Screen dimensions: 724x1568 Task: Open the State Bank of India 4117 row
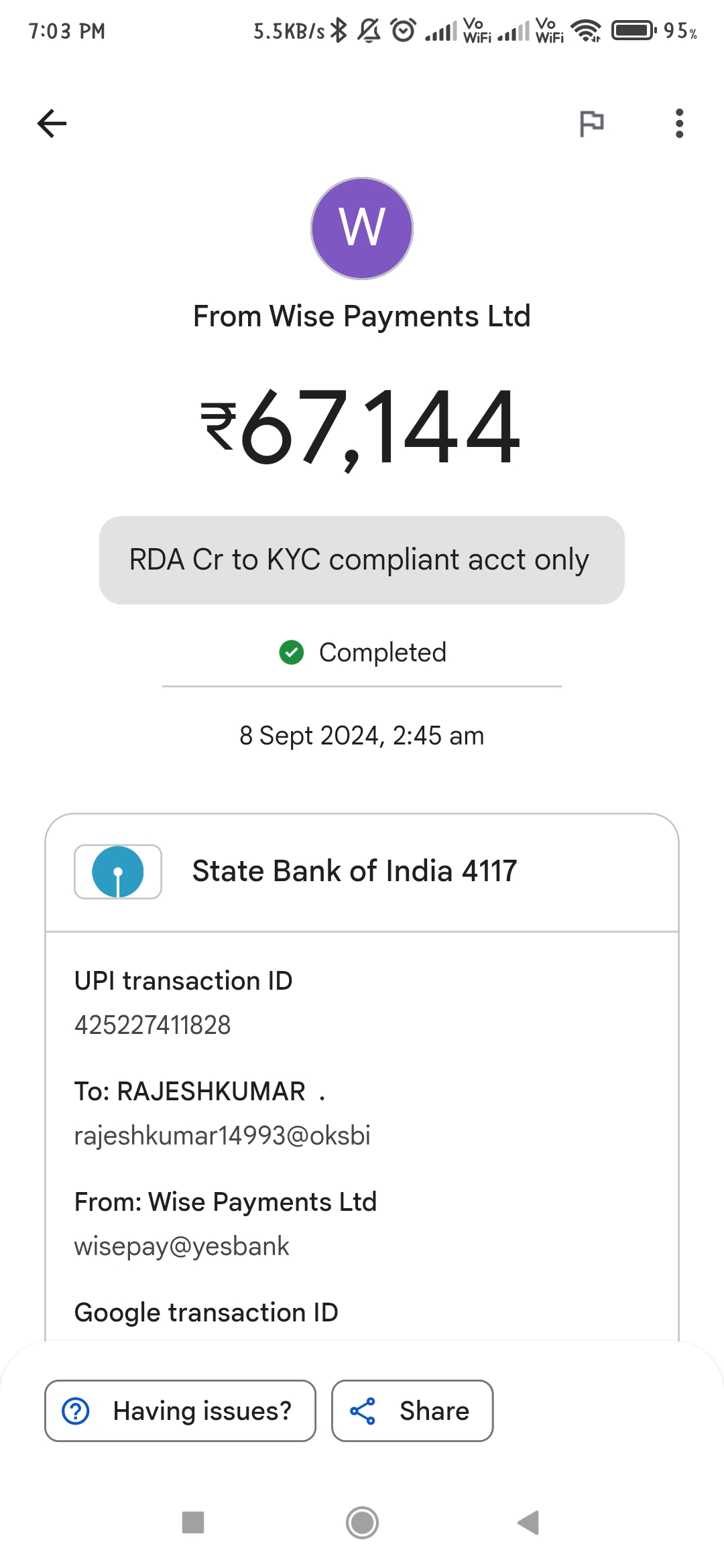(362, 872)
